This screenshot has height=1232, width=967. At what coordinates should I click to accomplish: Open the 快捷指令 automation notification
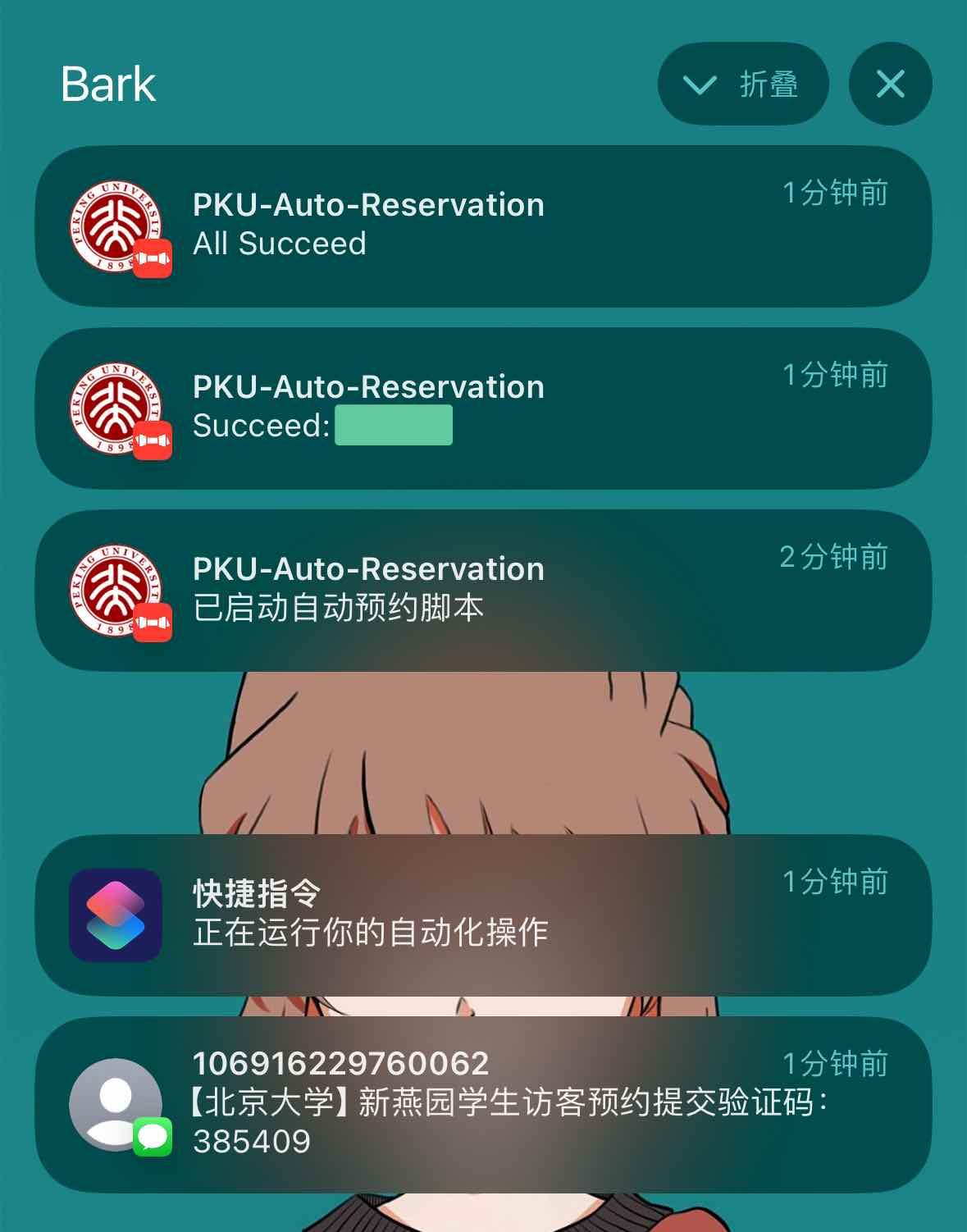coord(483,915)
